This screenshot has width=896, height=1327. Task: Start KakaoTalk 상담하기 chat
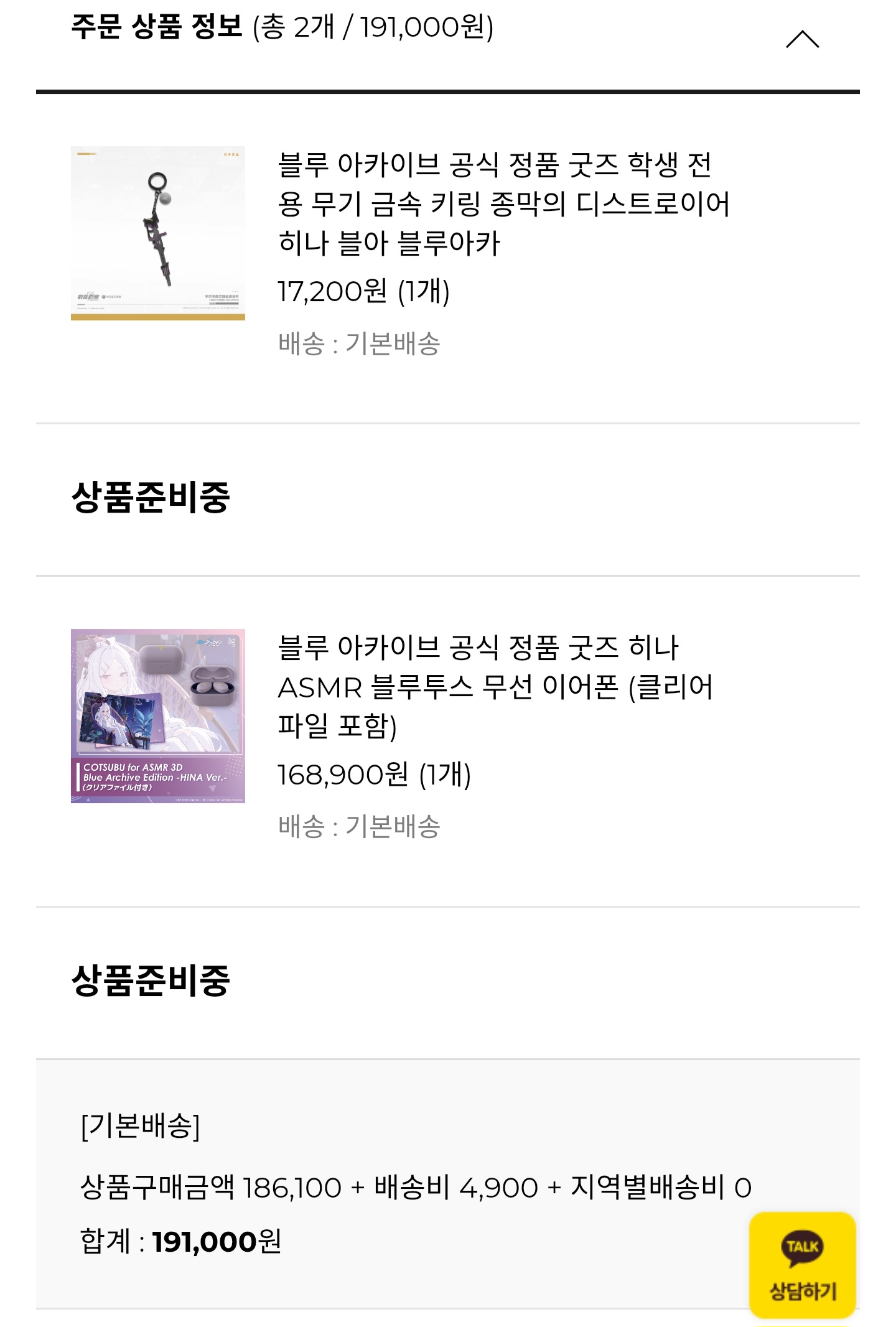click(802, 1265)
